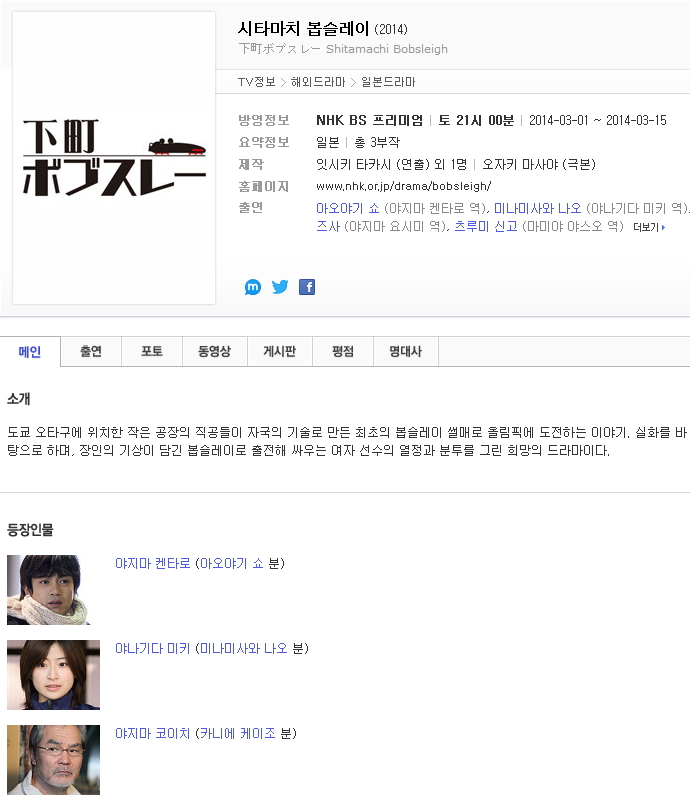Expand cast list with 더보기
Viewport: 690px width, 808px height.
tap(649, 227)
